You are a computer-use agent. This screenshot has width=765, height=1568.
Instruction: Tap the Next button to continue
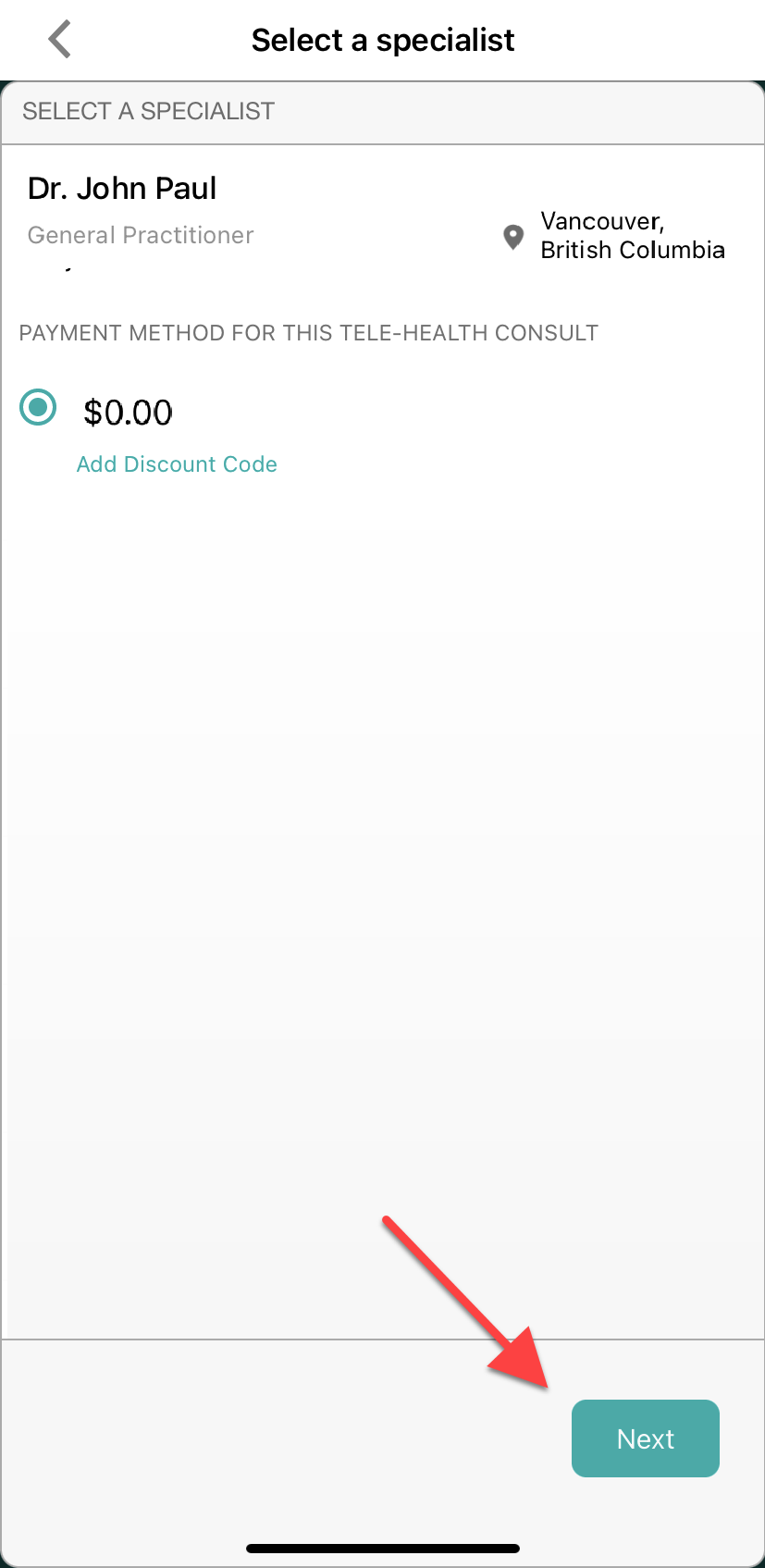645,1438
